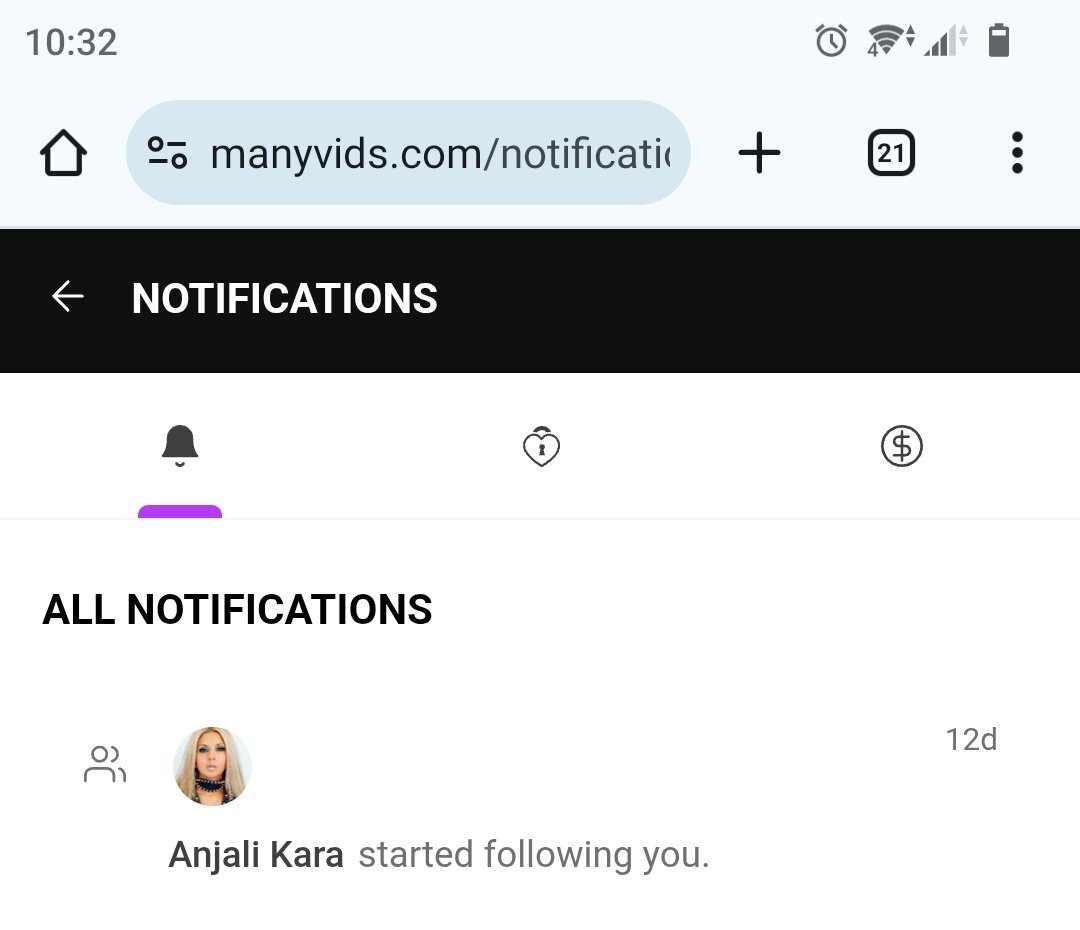Go back from the Notifications page
Viewport: 1080px width, 930px height.
(x=67, y=297)
